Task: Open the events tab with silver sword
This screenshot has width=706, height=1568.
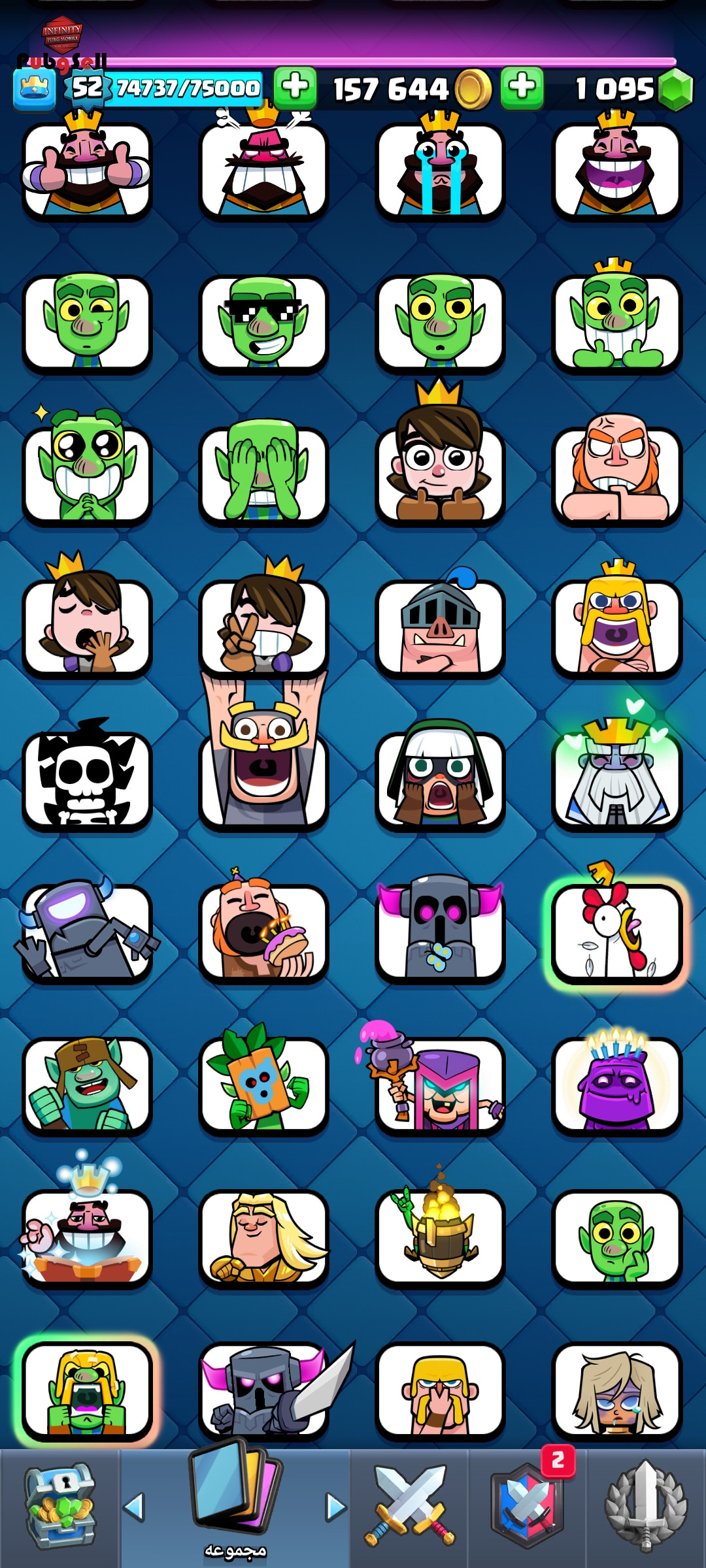Action: tap(646, 1507)
